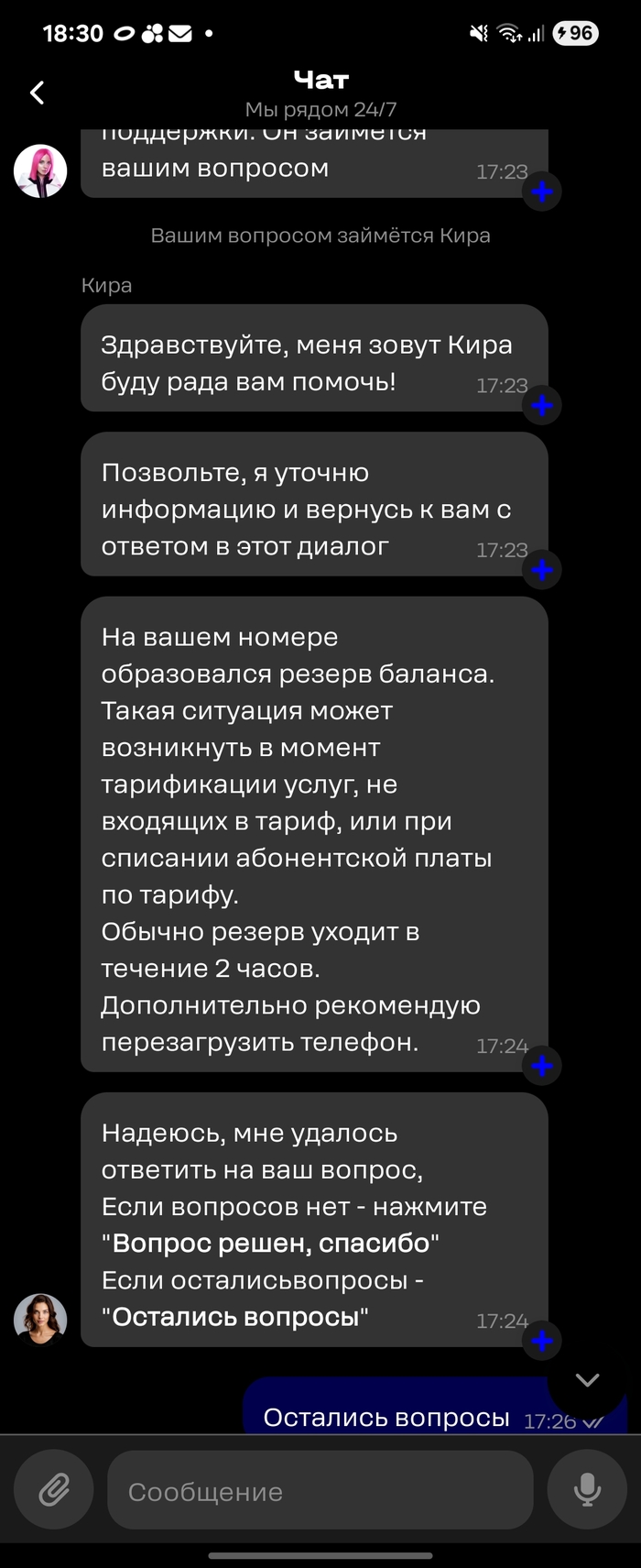Go back from the chat screen
Screen dimensions: 641x1568
point(38,93)
